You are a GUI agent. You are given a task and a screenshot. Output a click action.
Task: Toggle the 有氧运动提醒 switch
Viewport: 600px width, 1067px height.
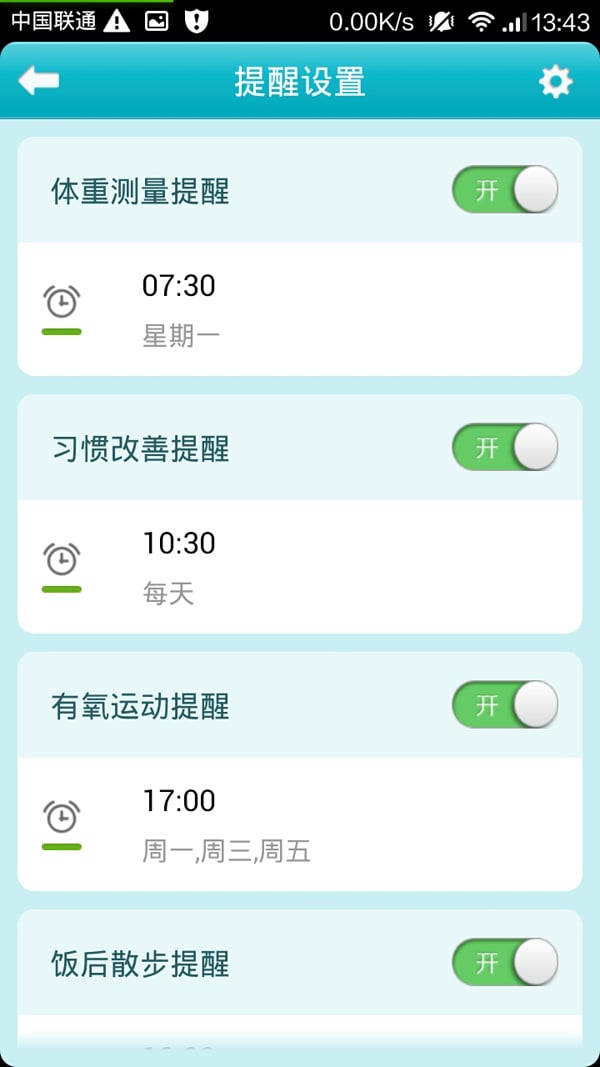click(x=505, y=705)
